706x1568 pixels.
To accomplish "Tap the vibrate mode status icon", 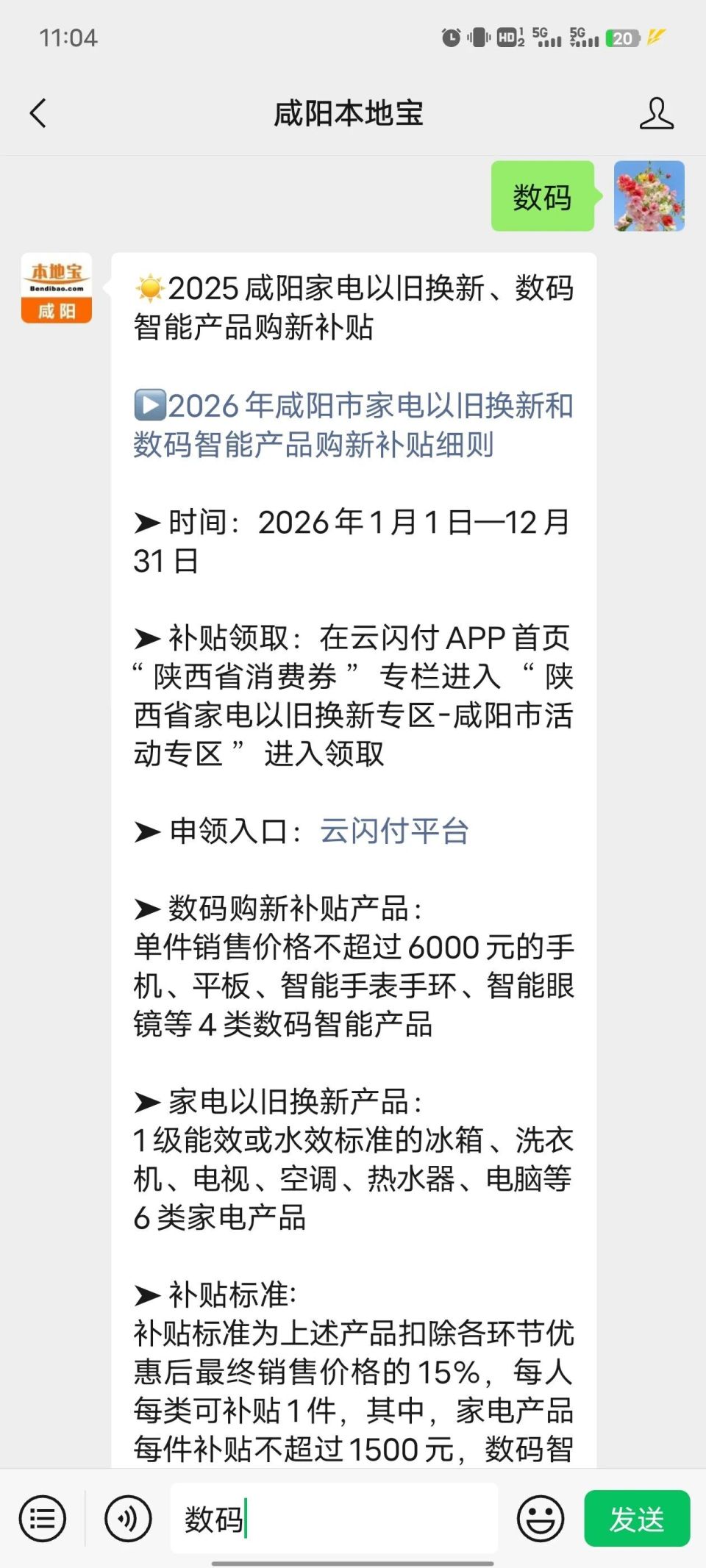I will [478, 37].
